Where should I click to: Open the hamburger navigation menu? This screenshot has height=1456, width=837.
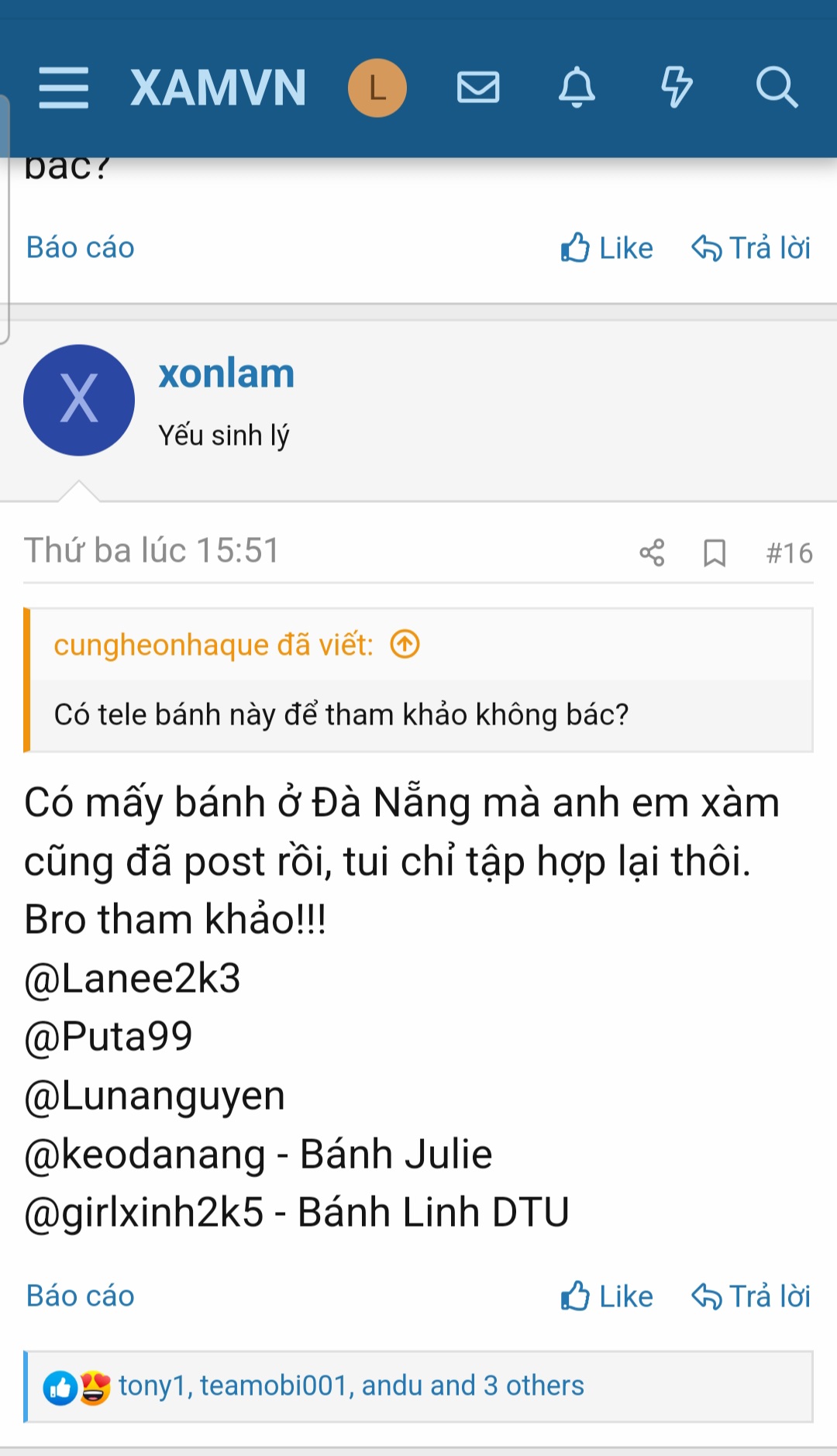point(64,88)
